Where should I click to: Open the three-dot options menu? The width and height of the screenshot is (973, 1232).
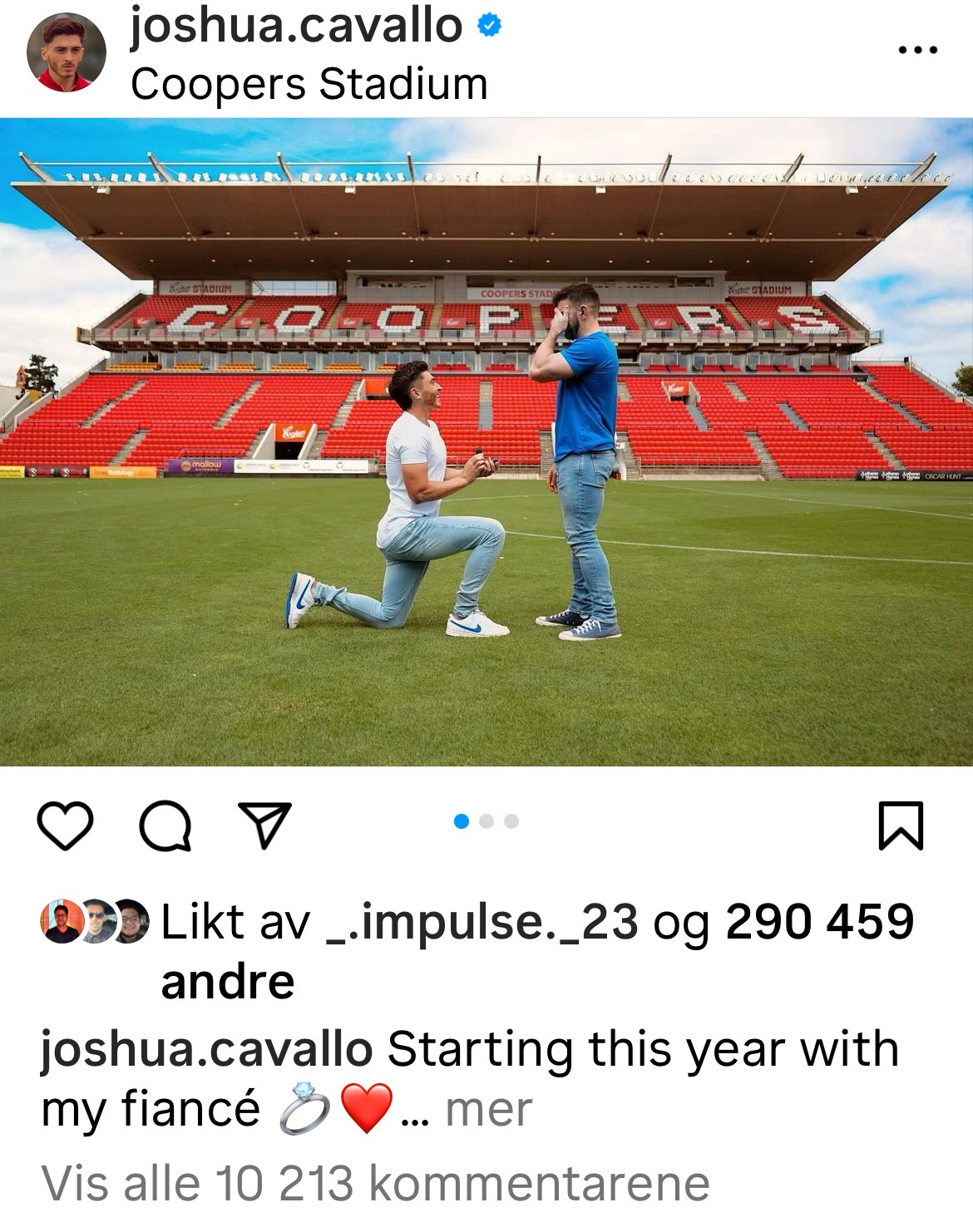917,51
